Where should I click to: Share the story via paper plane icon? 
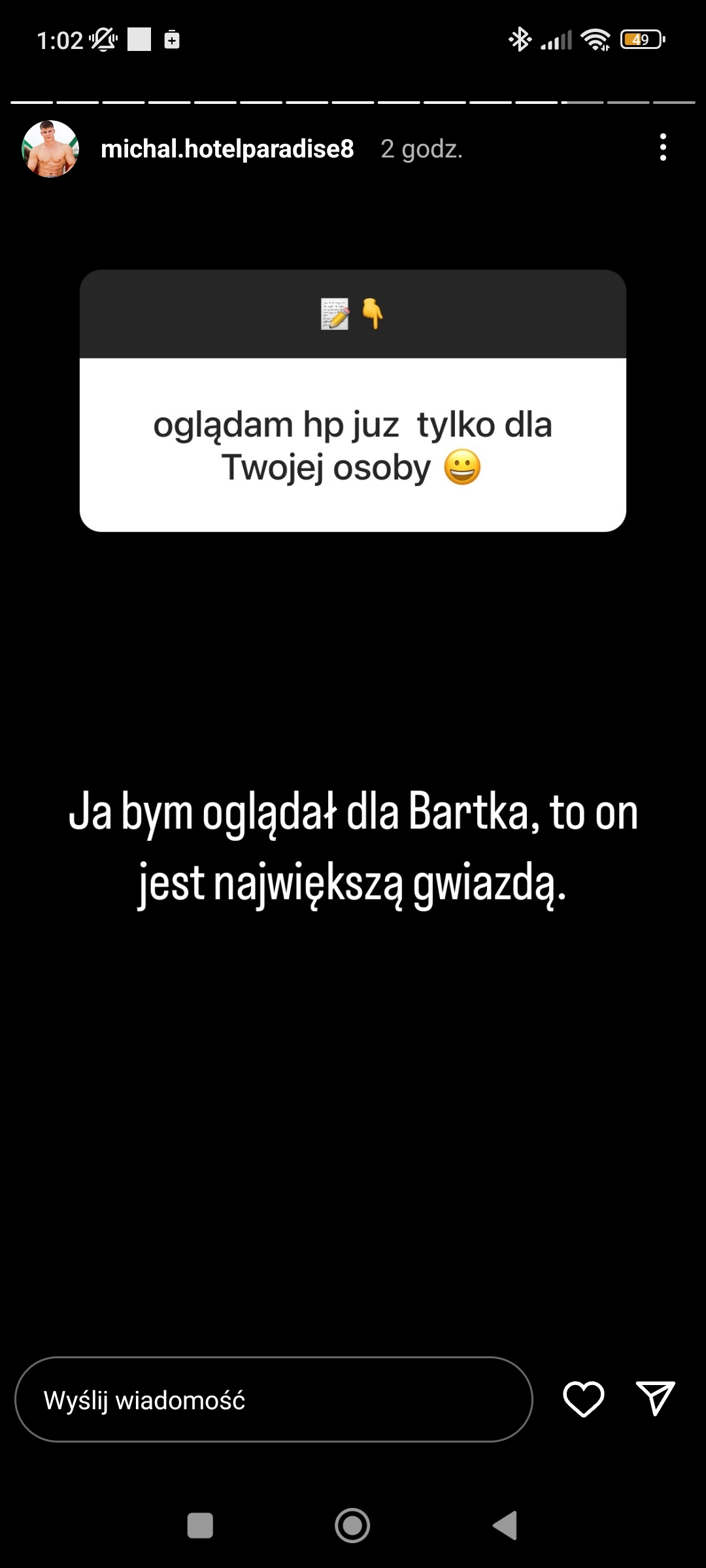[x=655, y=1399]
